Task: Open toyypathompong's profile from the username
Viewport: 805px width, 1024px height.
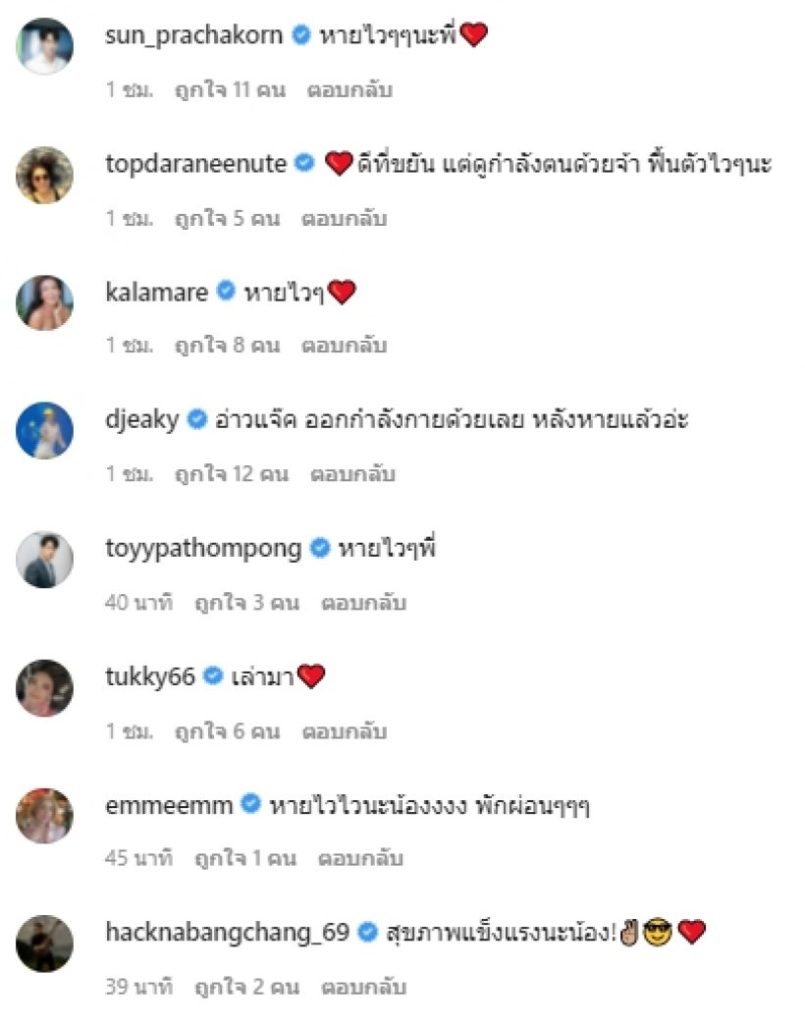Action: (203, 548)
